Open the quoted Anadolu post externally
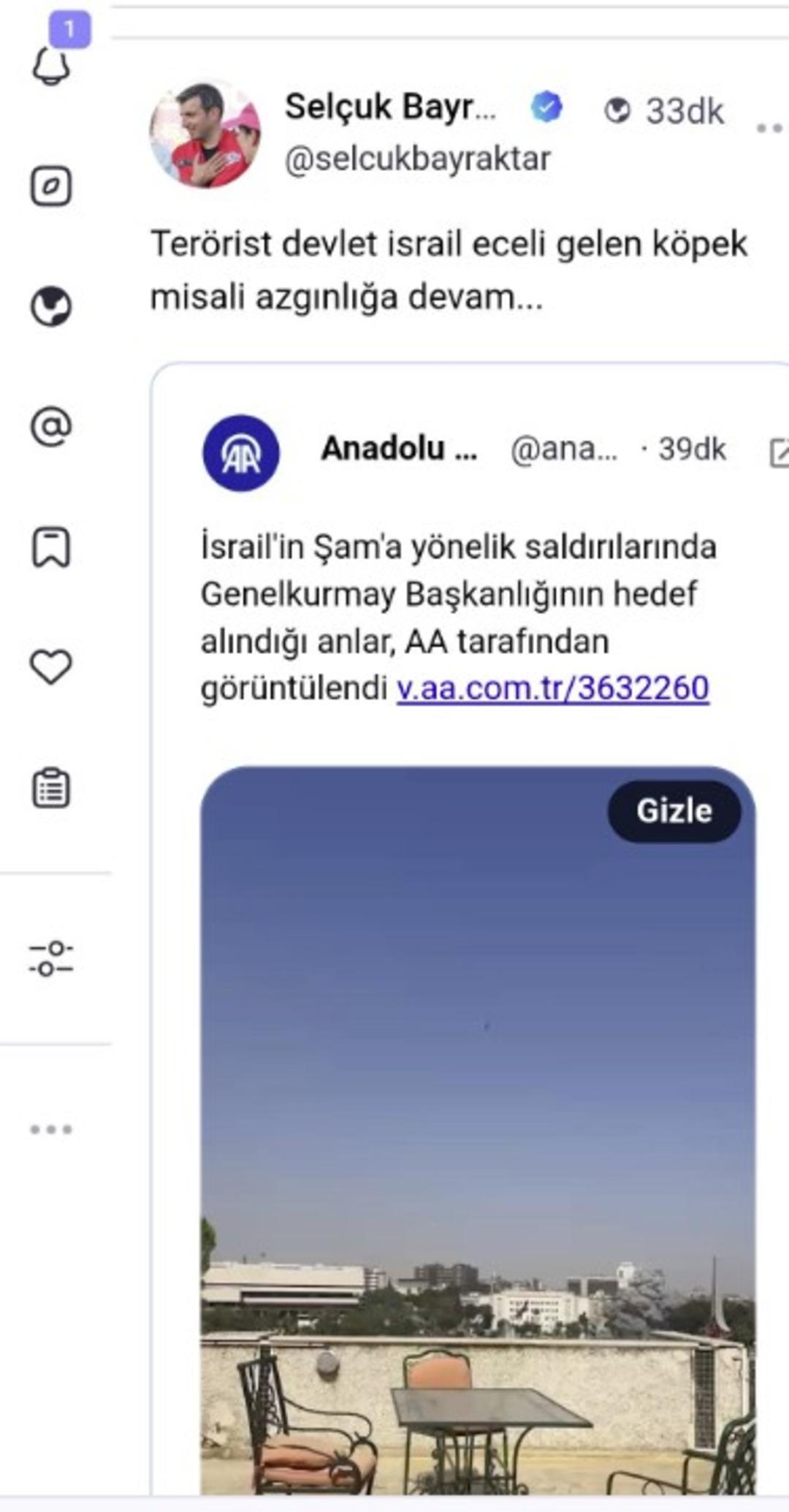 (779, 452)
